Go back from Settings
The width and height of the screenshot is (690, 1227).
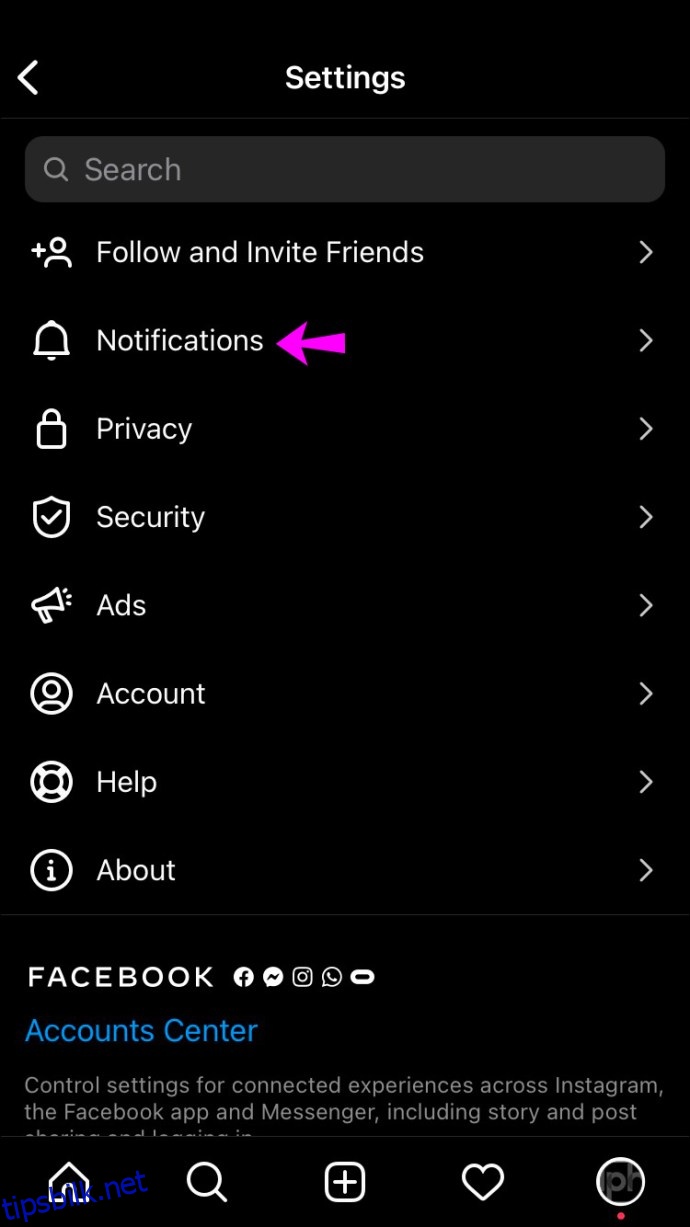28,78
